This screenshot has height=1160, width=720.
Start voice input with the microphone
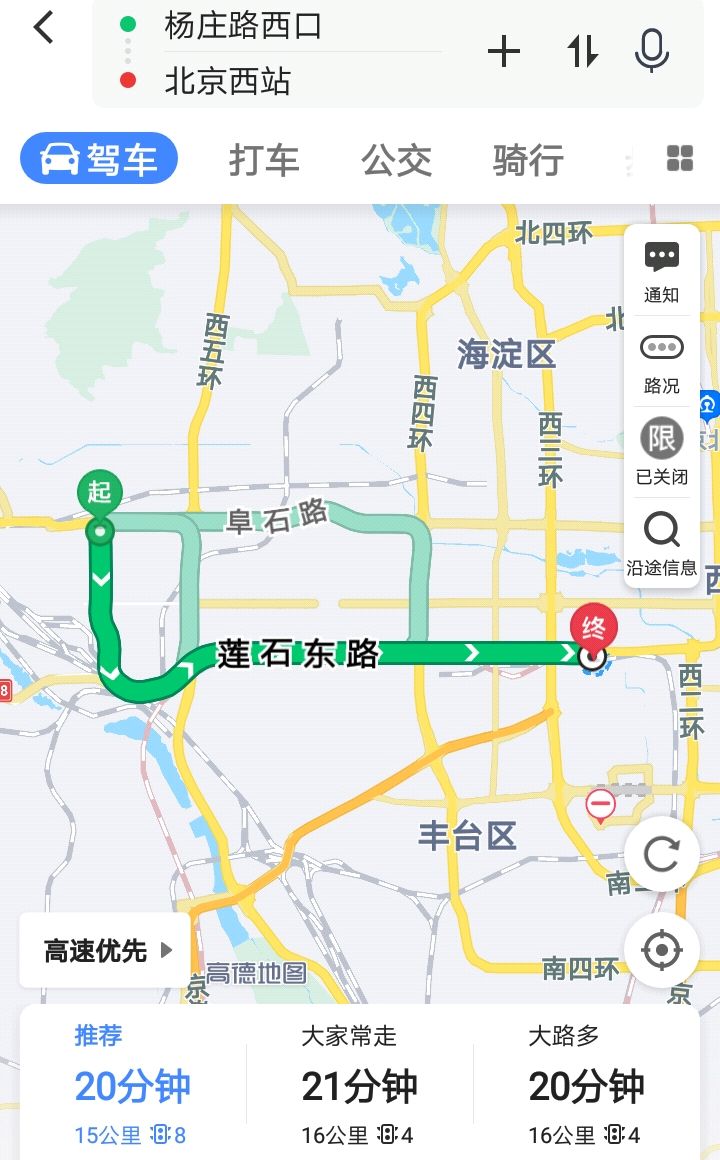pos(652,51)
